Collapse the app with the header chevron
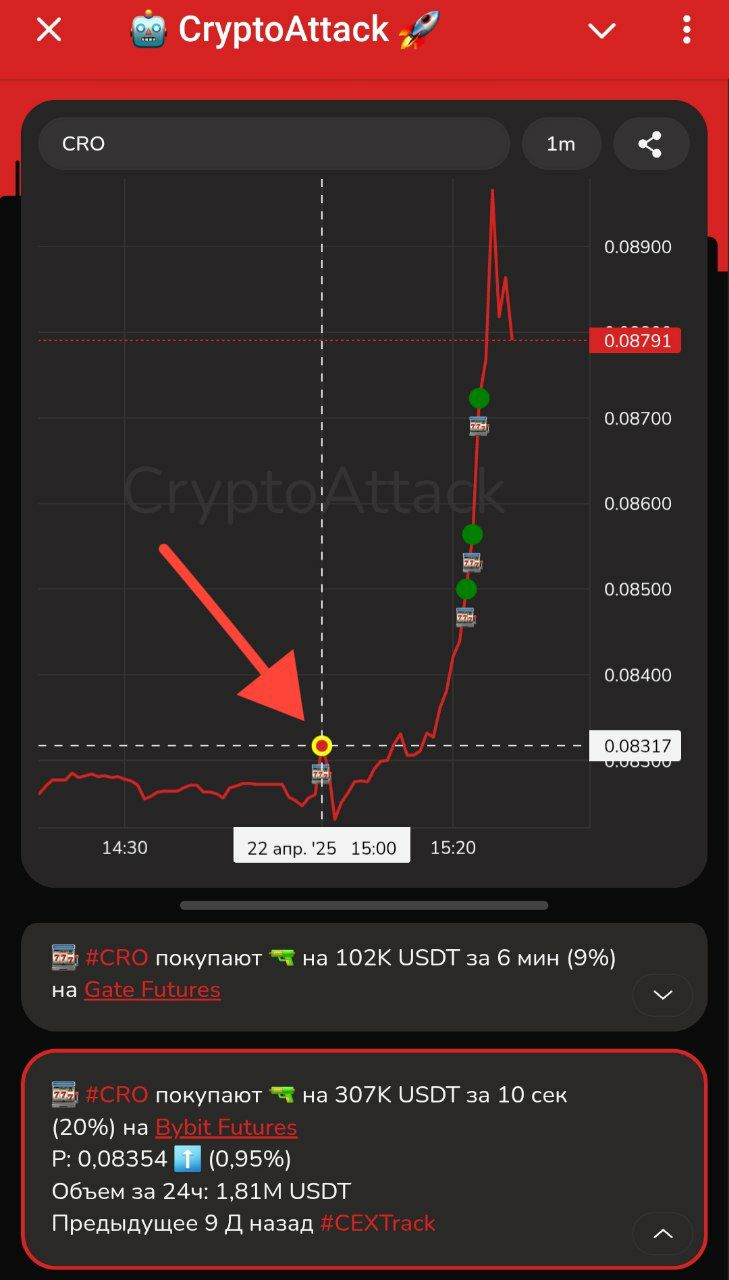This screenshot has width=729, height=1280. [x=602, y=31]
